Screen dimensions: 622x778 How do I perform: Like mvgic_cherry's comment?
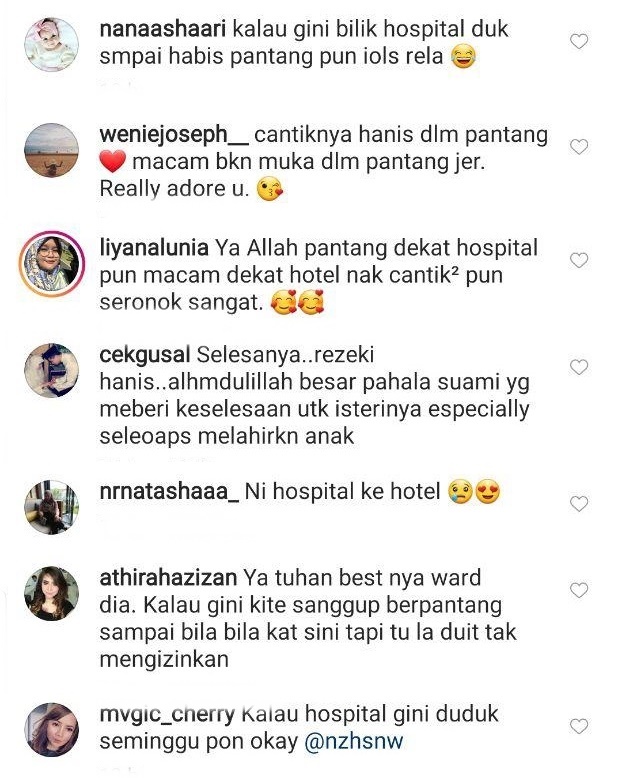pyautogui.click(x=578, y=727)
